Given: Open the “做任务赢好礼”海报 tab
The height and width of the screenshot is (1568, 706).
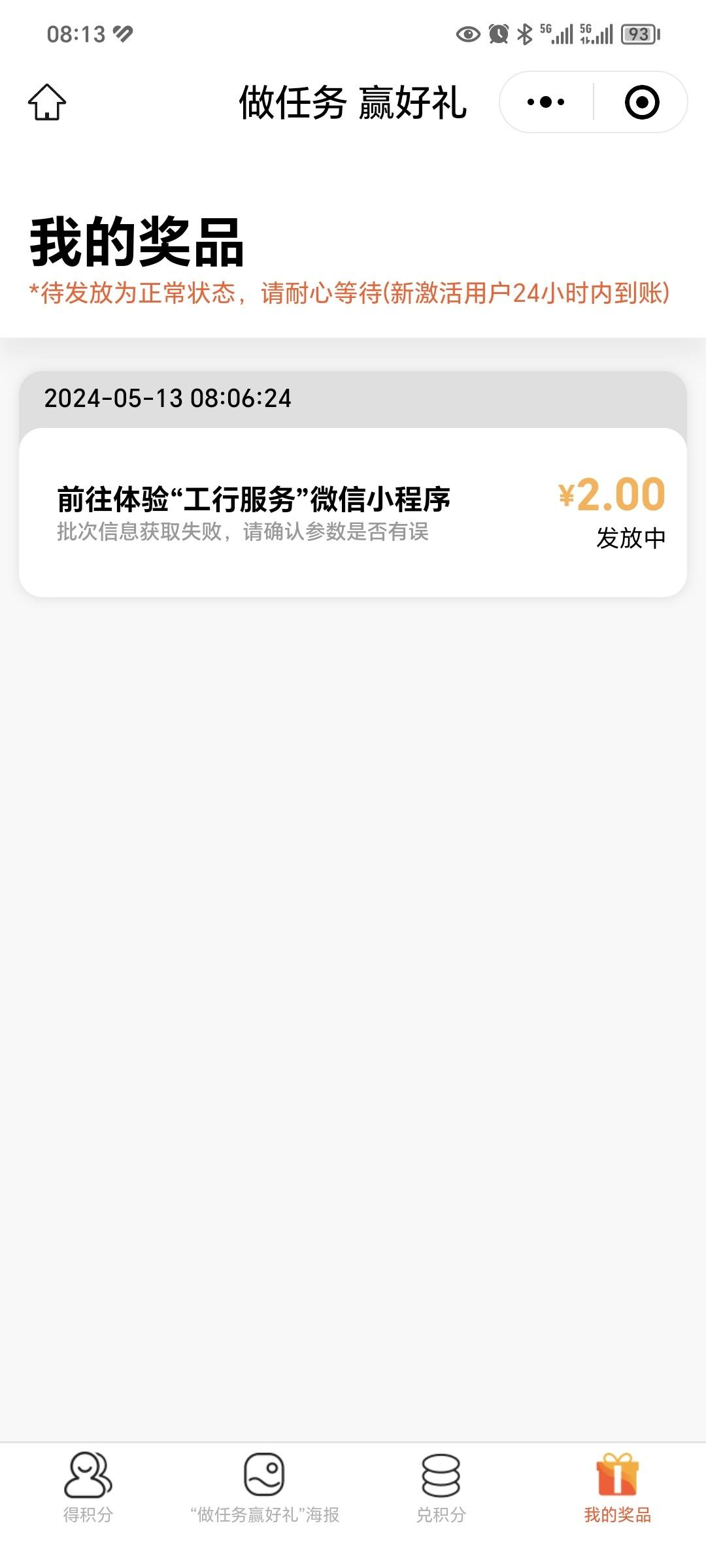Looking at the screenshot, I should coord(265,1488).
